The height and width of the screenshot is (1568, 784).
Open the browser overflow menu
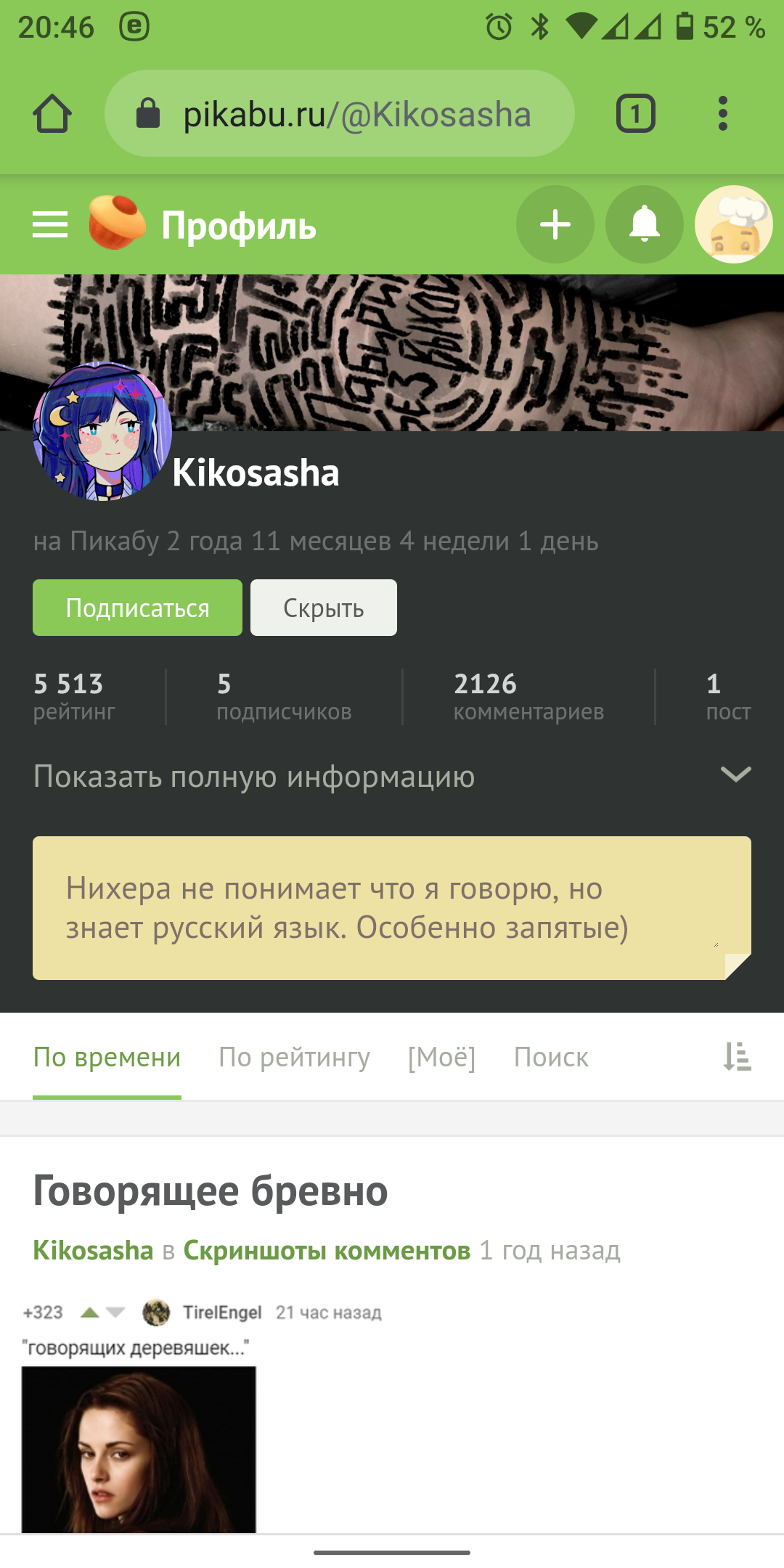click(x=722, y=114)
